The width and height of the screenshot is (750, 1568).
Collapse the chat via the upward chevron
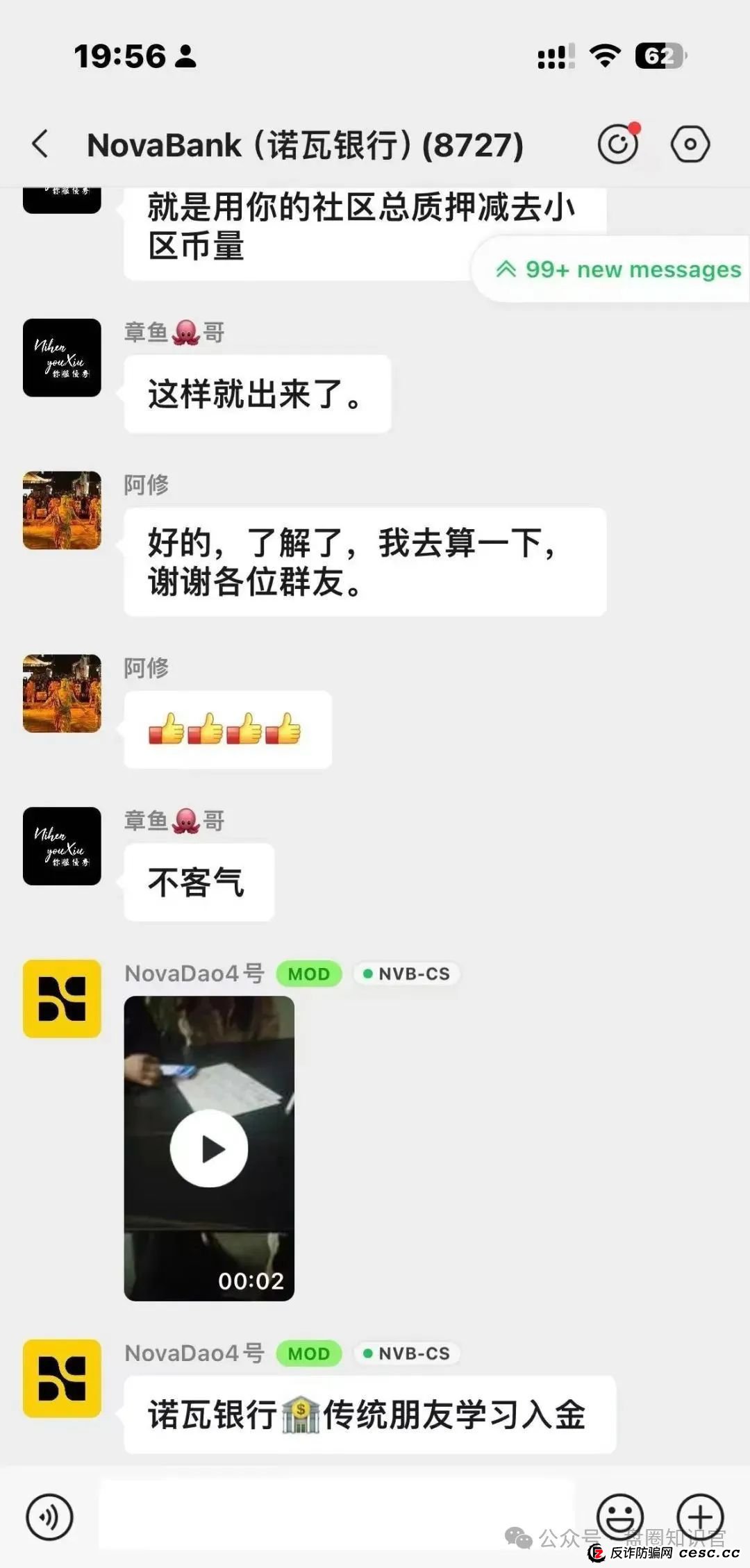[506, 269]
